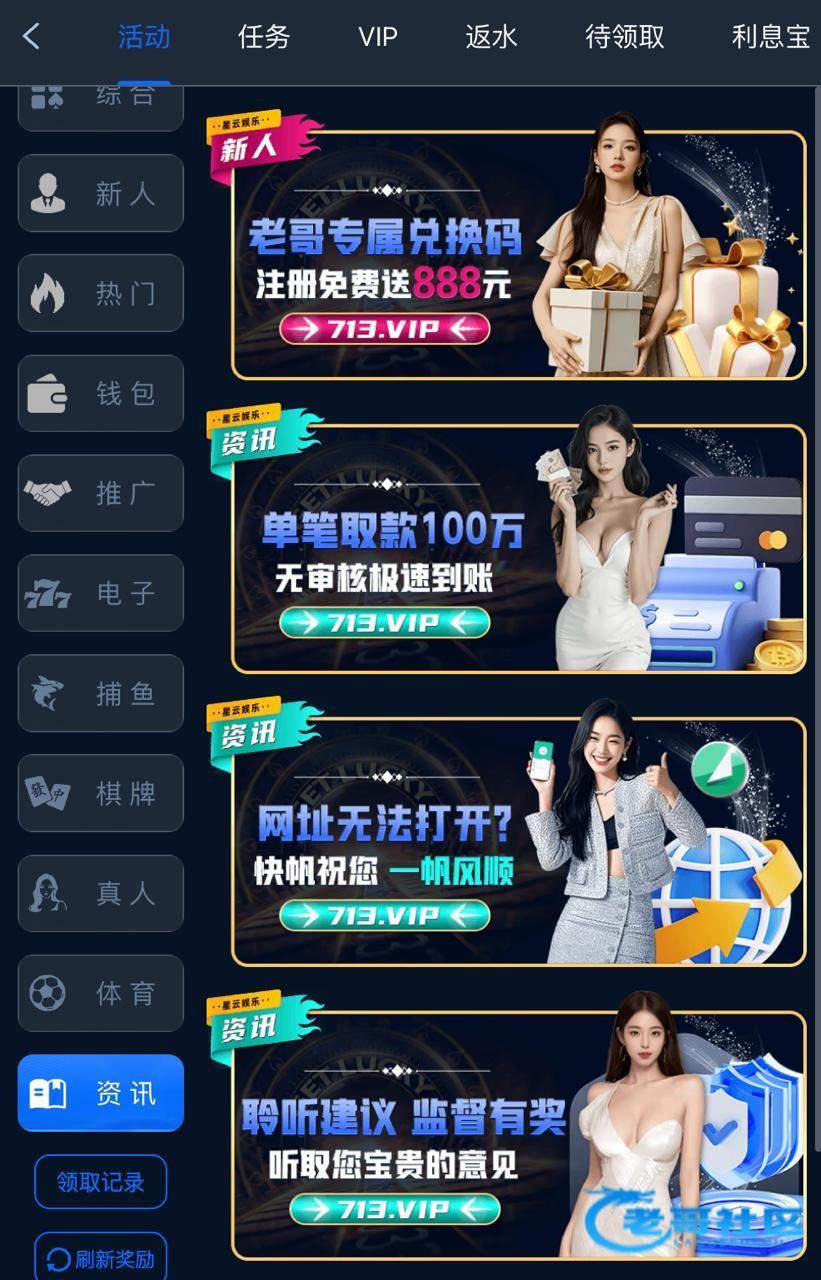Choose the 推广 category

(101, 493)
